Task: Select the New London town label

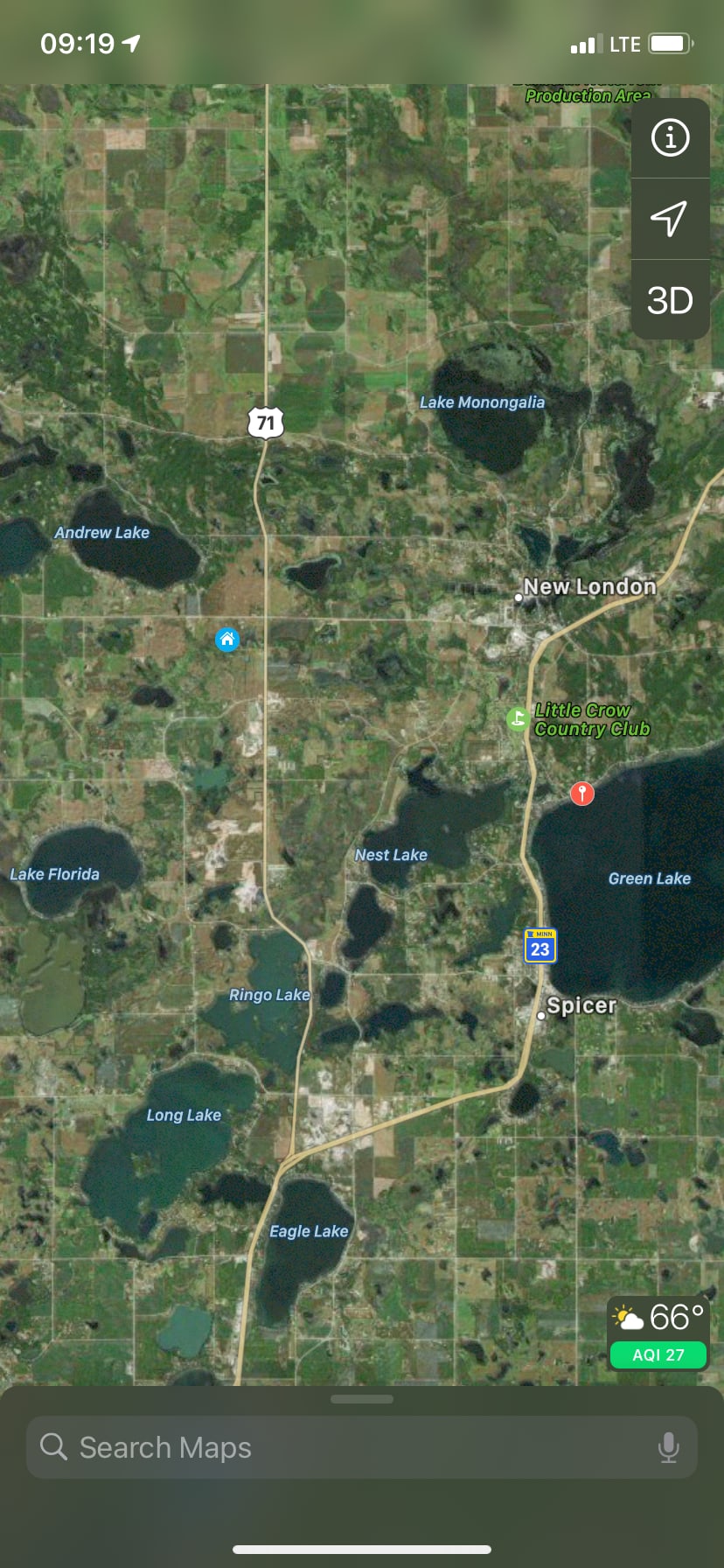Action: pyautogui.click(x=588, y=587)
